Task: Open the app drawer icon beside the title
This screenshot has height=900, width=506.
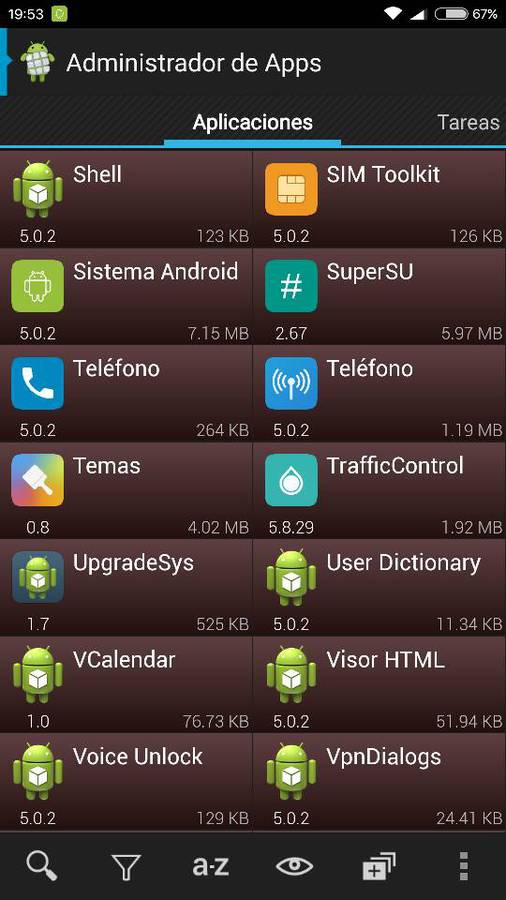Action: tap(37, 62)
